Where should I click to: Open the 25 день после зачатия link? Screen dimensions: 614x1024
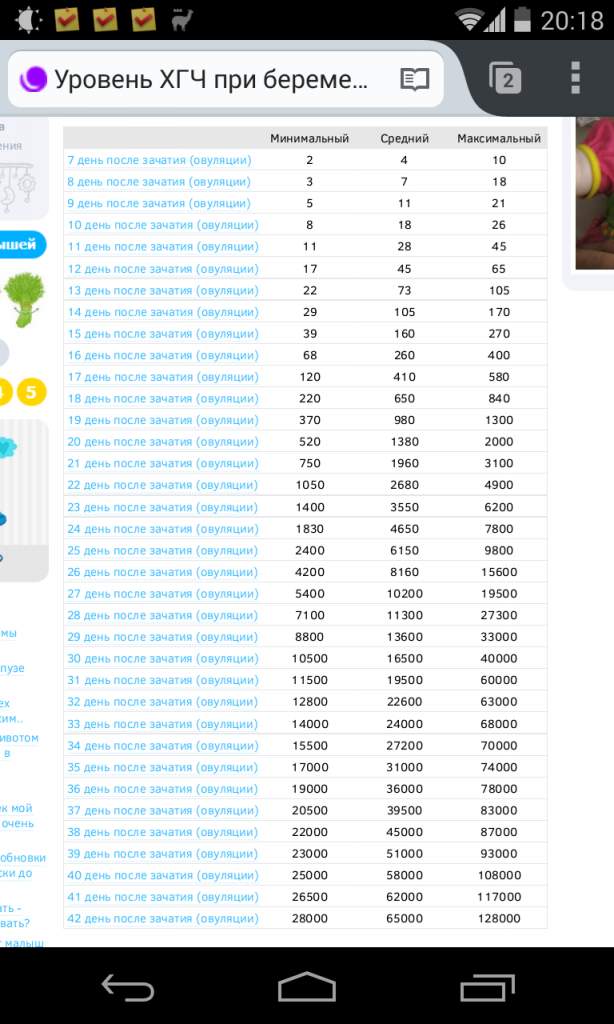click(162, 550)
